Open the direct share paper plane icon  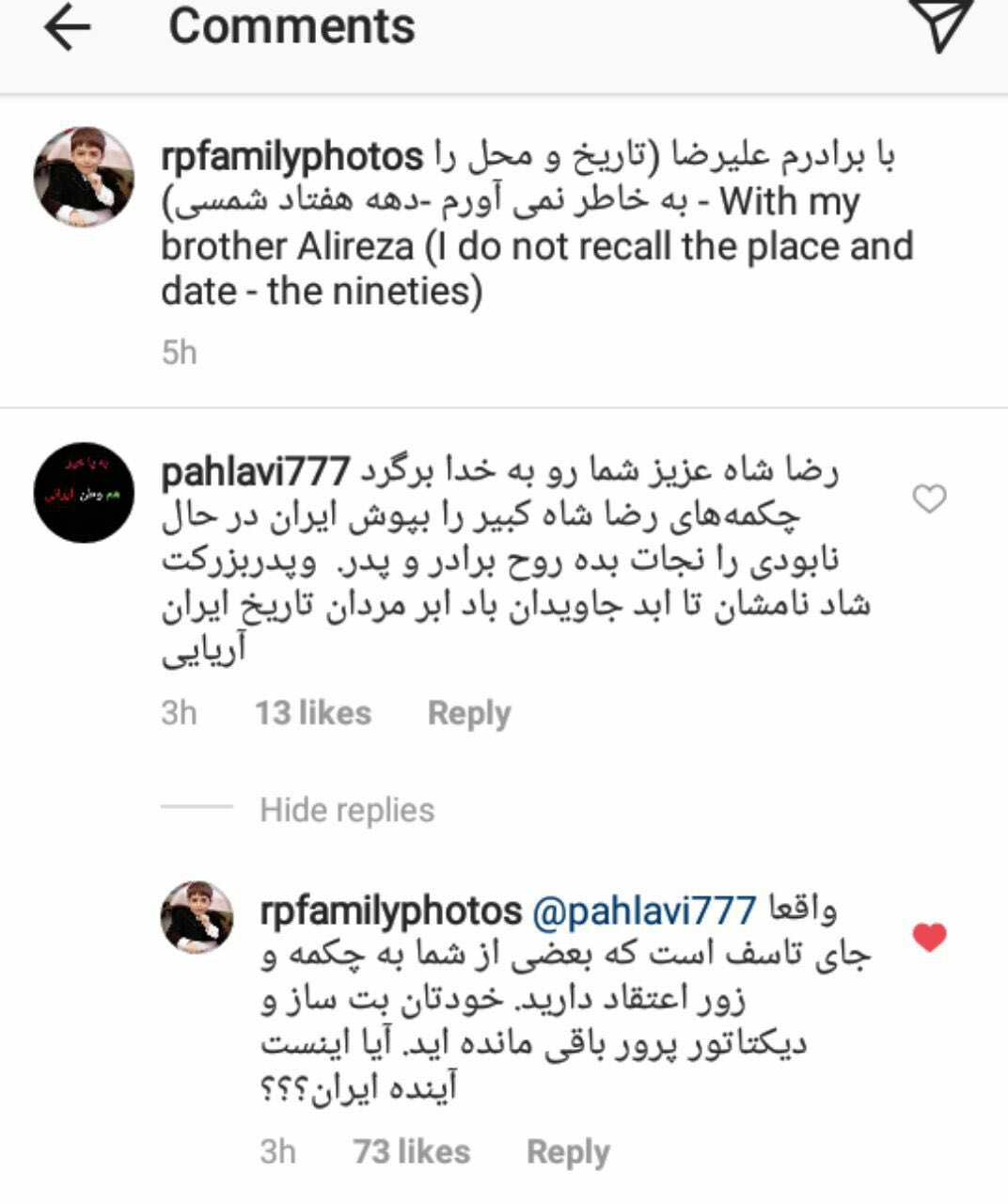coord(943,24)
